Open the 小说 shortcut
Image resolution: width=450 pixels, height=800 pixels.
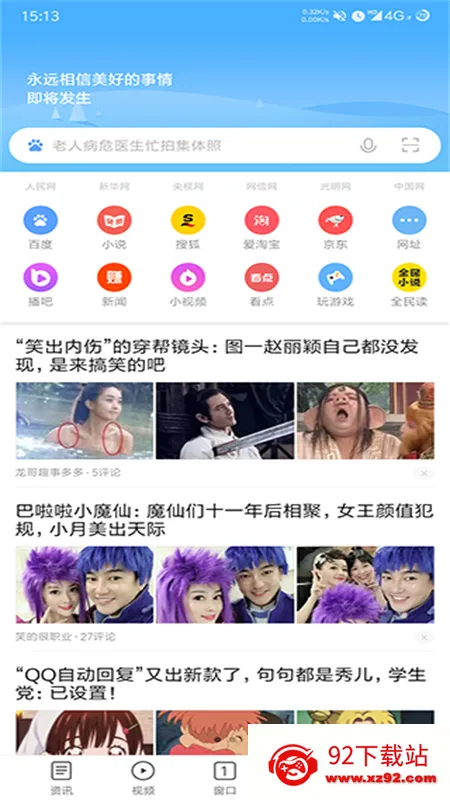point(114,228)
